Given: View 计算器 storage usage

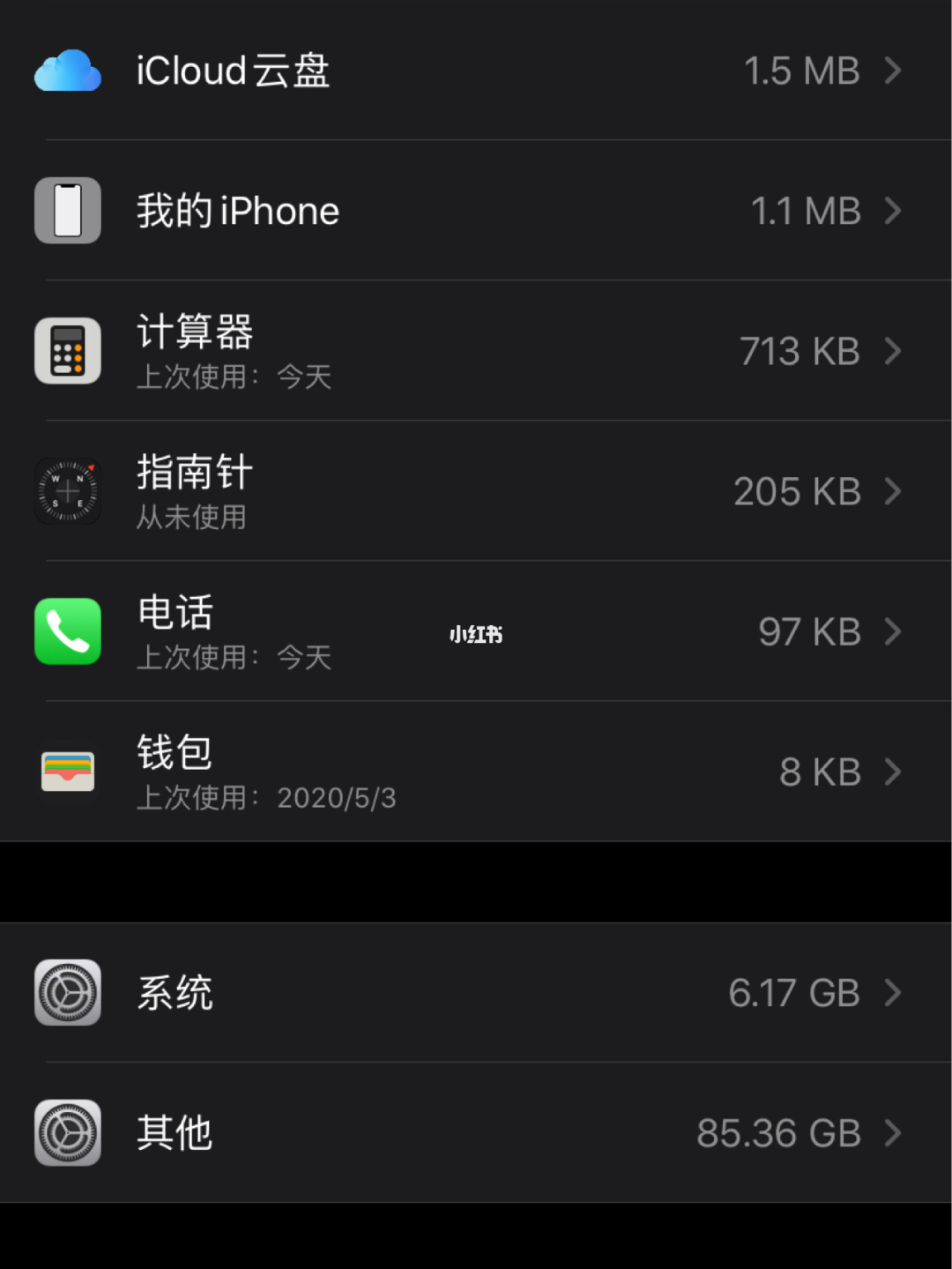Looking at the screenshot, I should coord(476,351).
